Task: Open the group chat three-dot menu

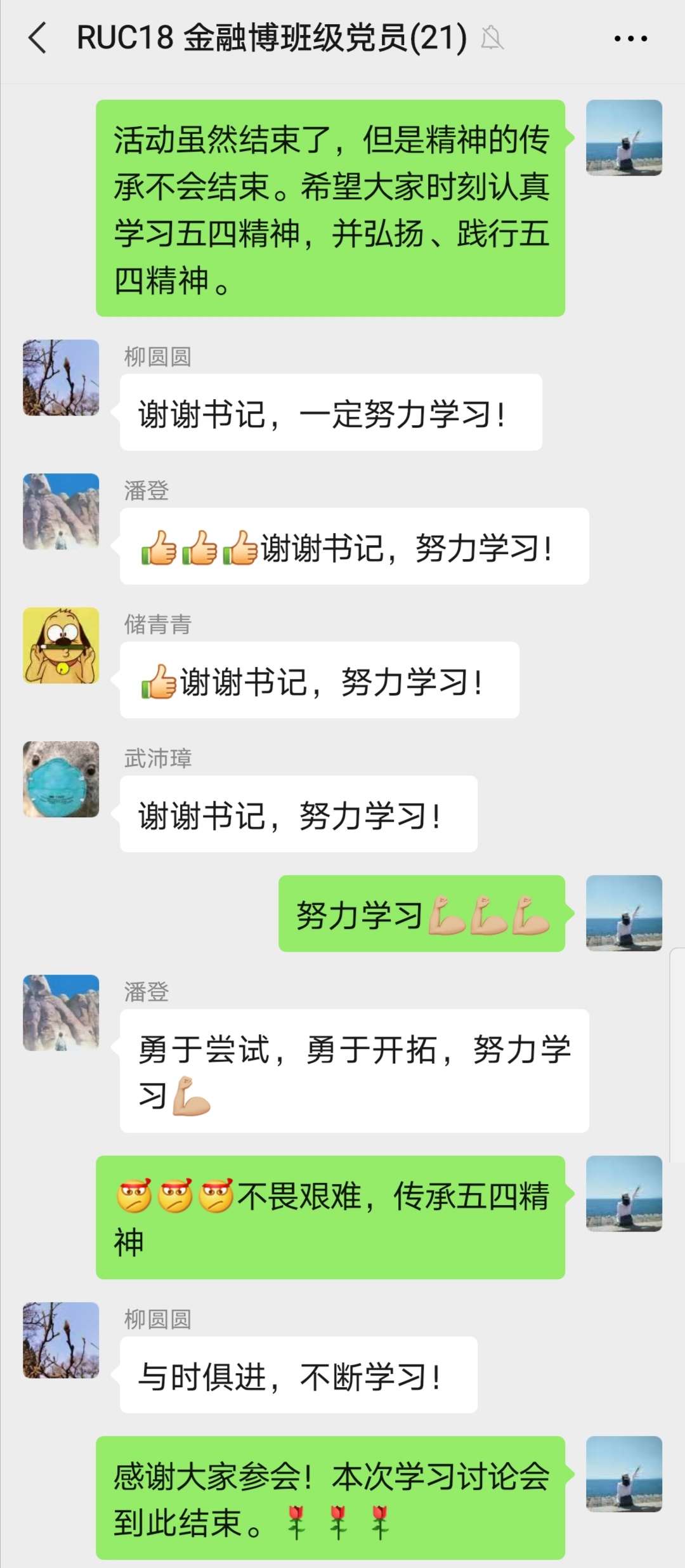Action: (x=630, y=39)
